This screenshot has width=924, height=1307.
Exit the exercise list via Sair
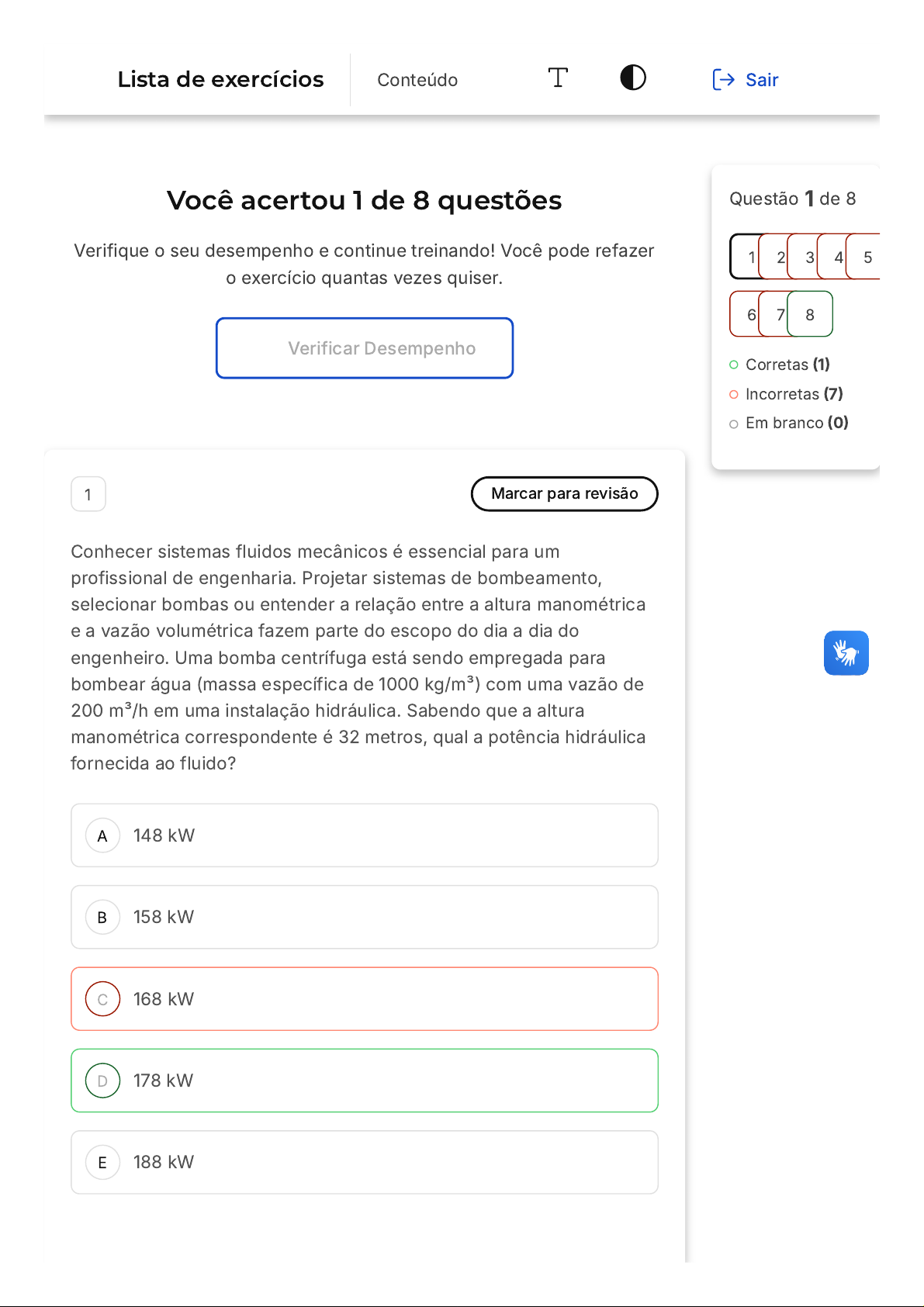click(746, 80)
